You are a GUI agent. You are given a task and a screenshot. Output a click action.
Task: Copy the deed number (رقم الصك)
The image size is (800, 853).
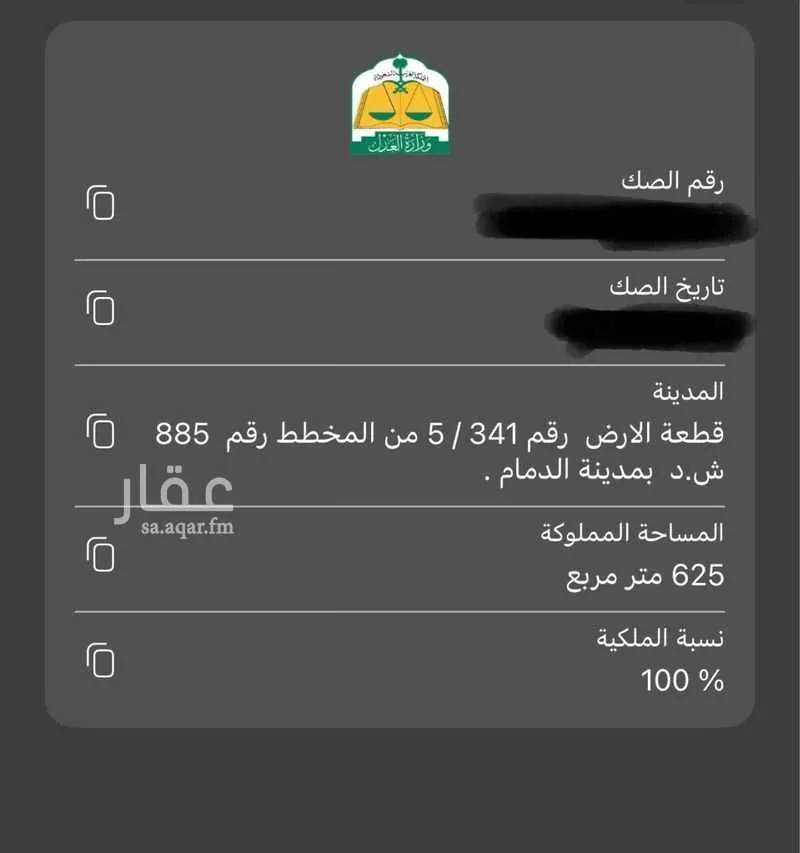100,203
